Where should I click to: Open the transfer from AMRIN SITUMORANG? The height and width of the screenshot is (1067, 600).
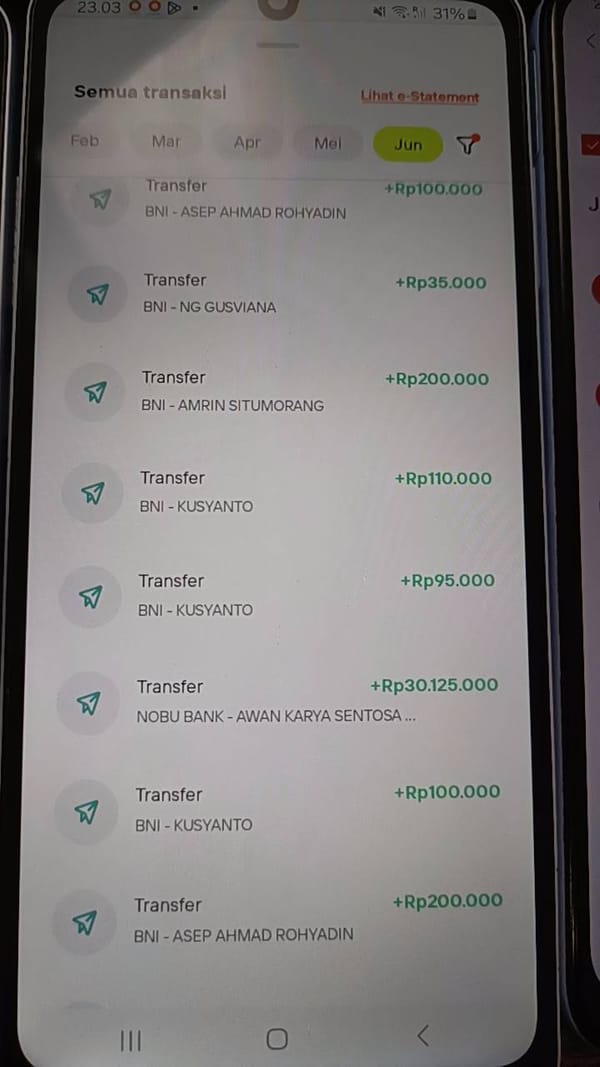[276, 391]
